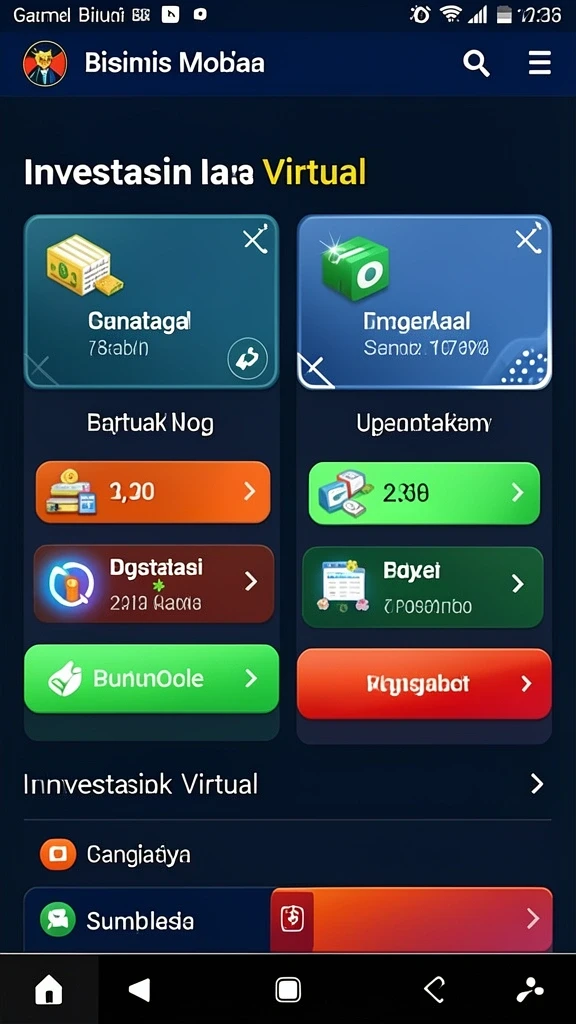
Task: Tap the green BununOole button
Action: pyautogui.click(x=152, y=679)
